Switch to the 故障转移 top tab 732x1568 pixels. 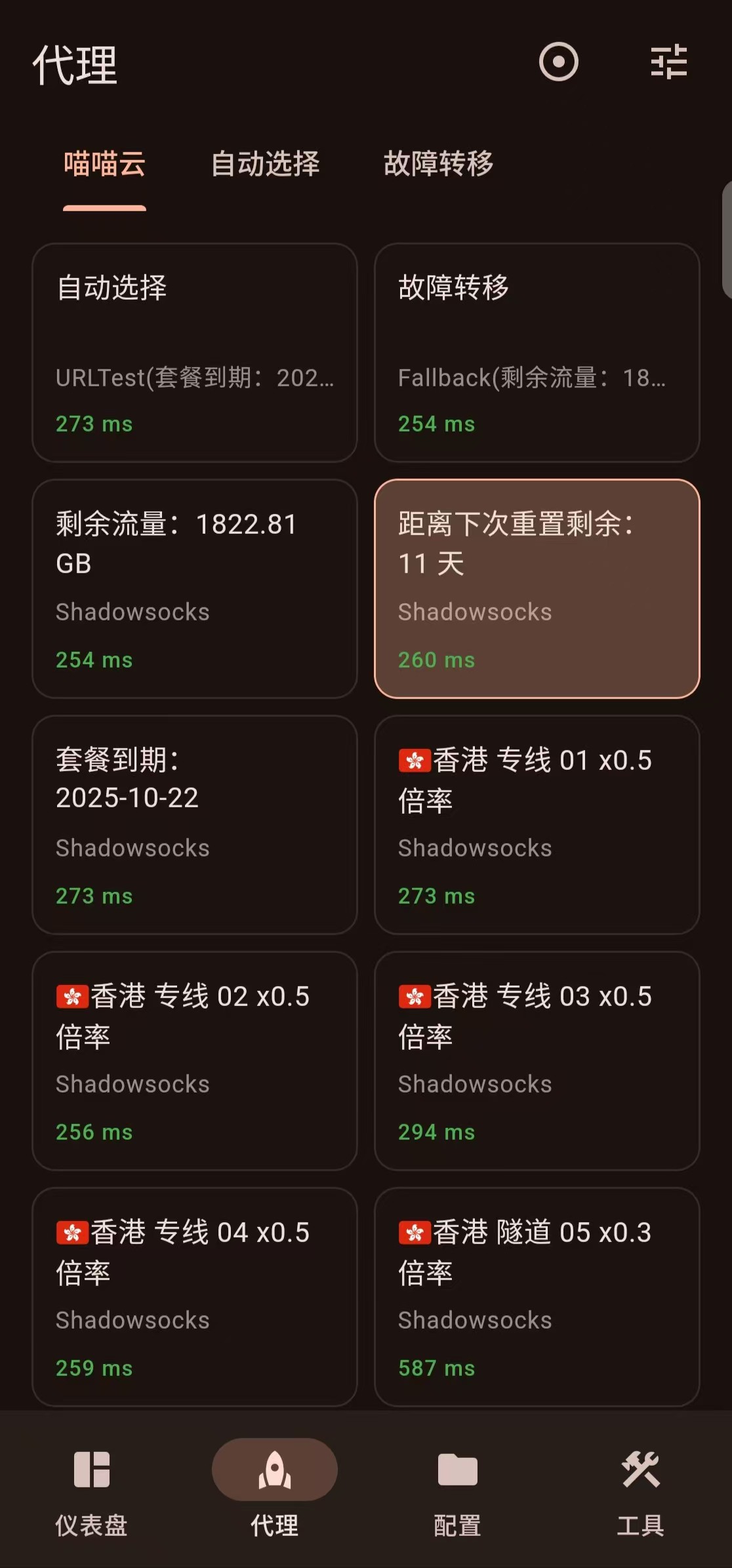[438, 164]
